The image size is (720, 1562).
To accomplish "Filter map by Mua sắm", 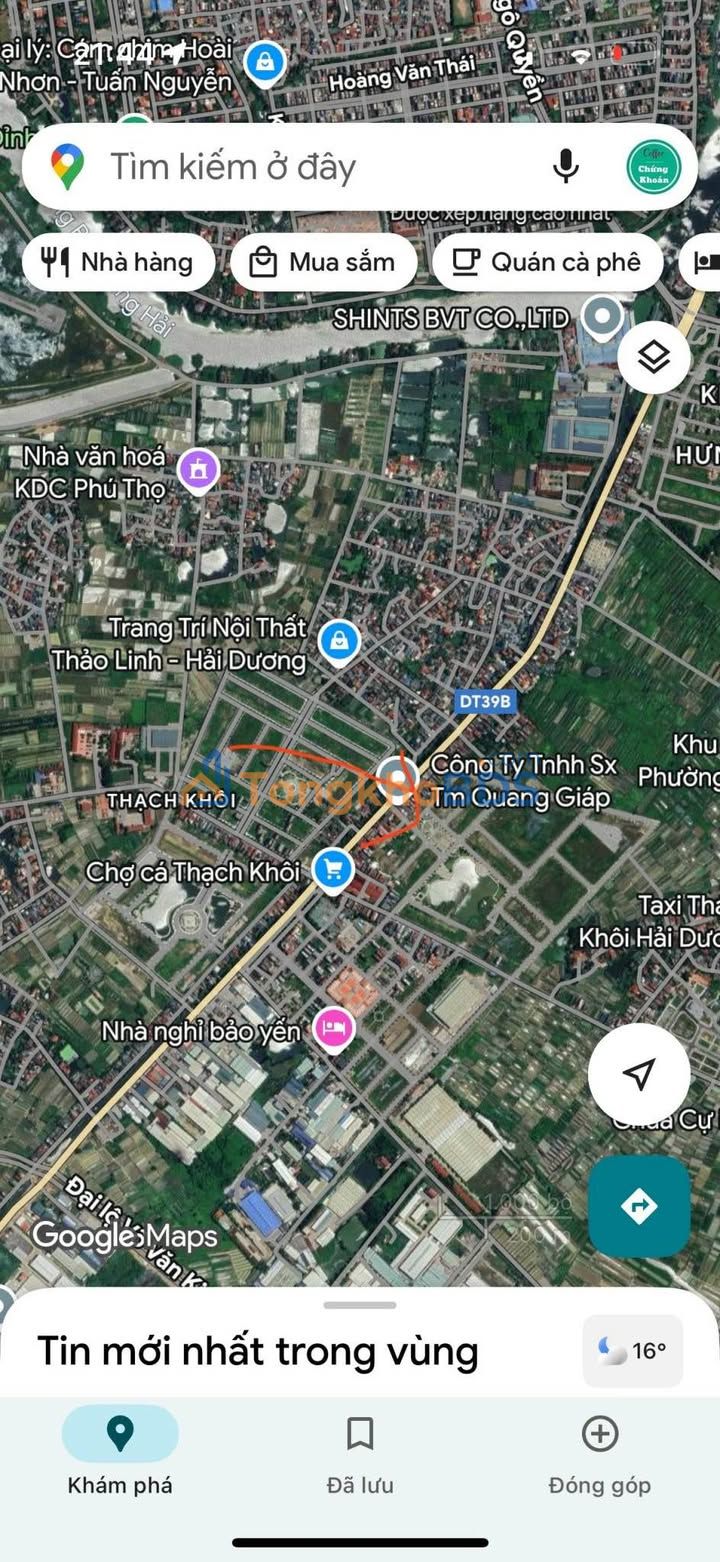I will point(323,262).
